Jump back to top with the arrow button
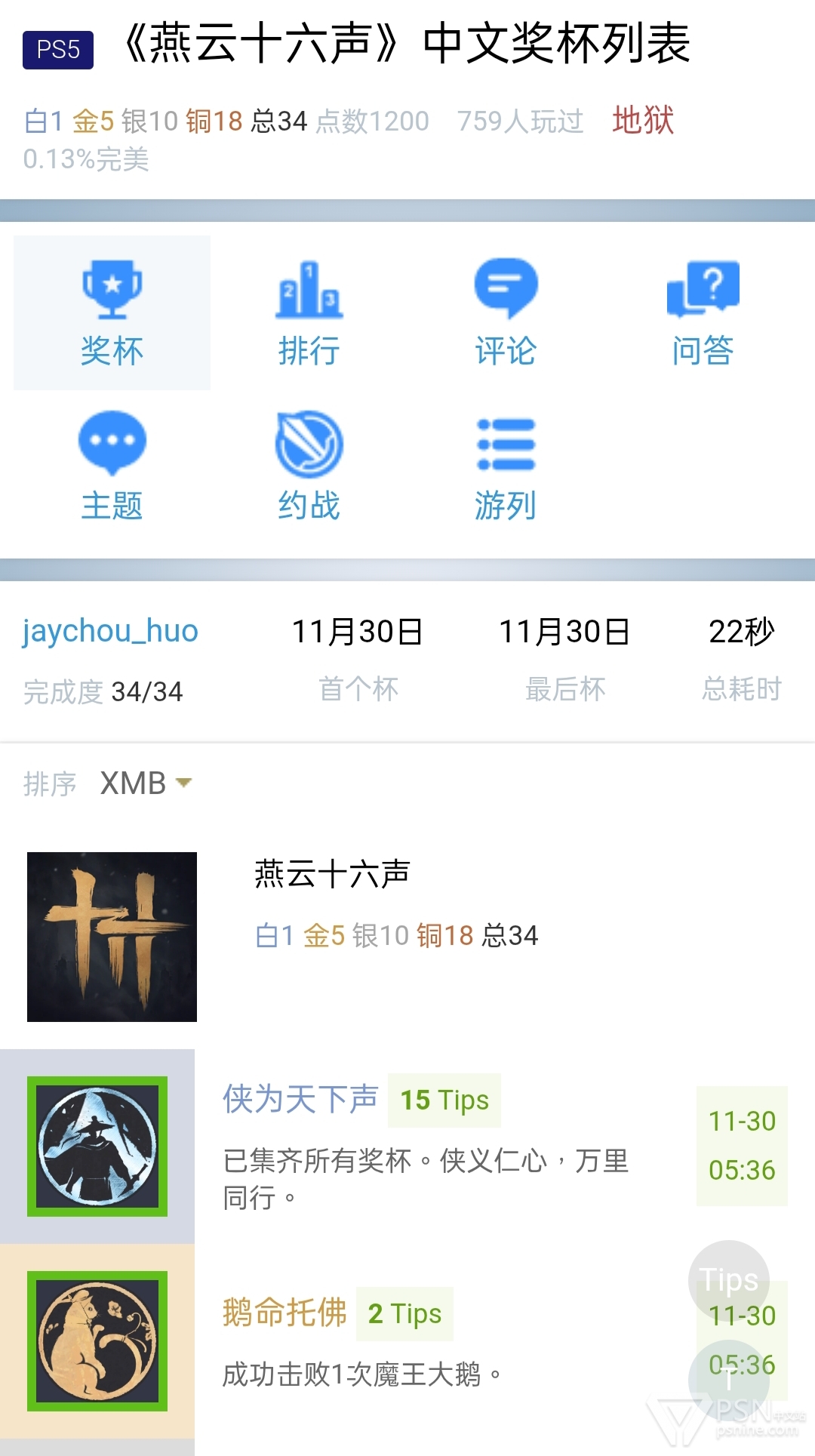 pos(728,1380)
